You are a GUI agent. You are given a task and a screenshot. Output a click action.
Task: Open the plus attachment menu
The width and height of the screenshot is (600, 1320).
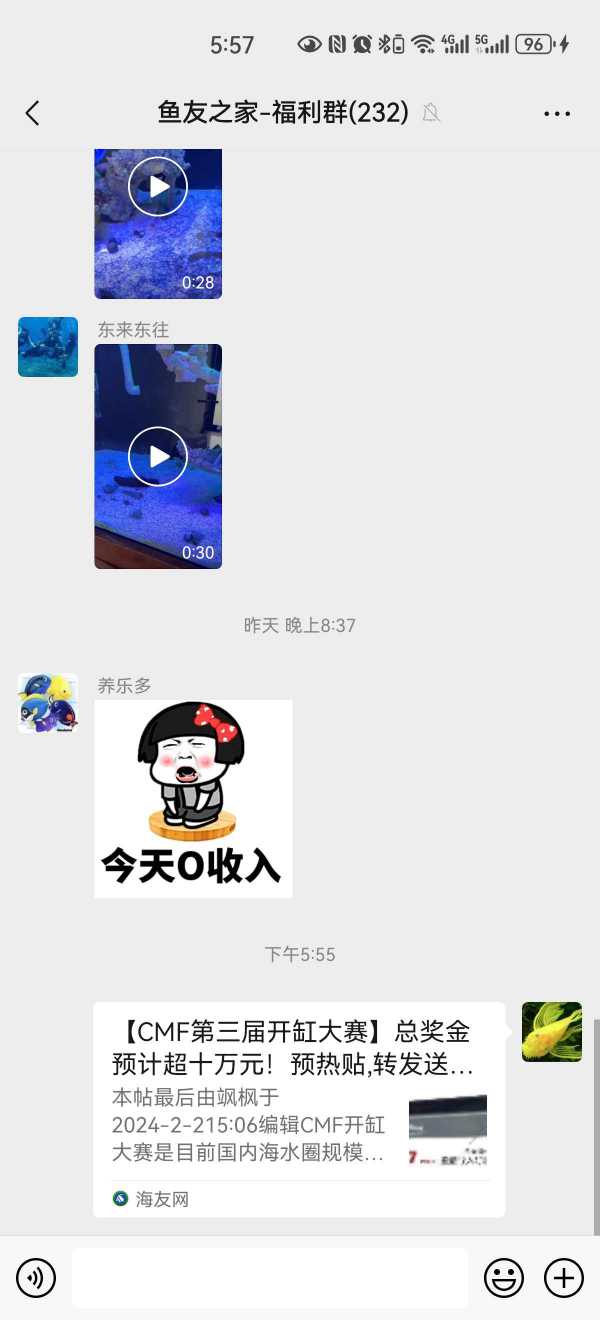click(564, 1278)
